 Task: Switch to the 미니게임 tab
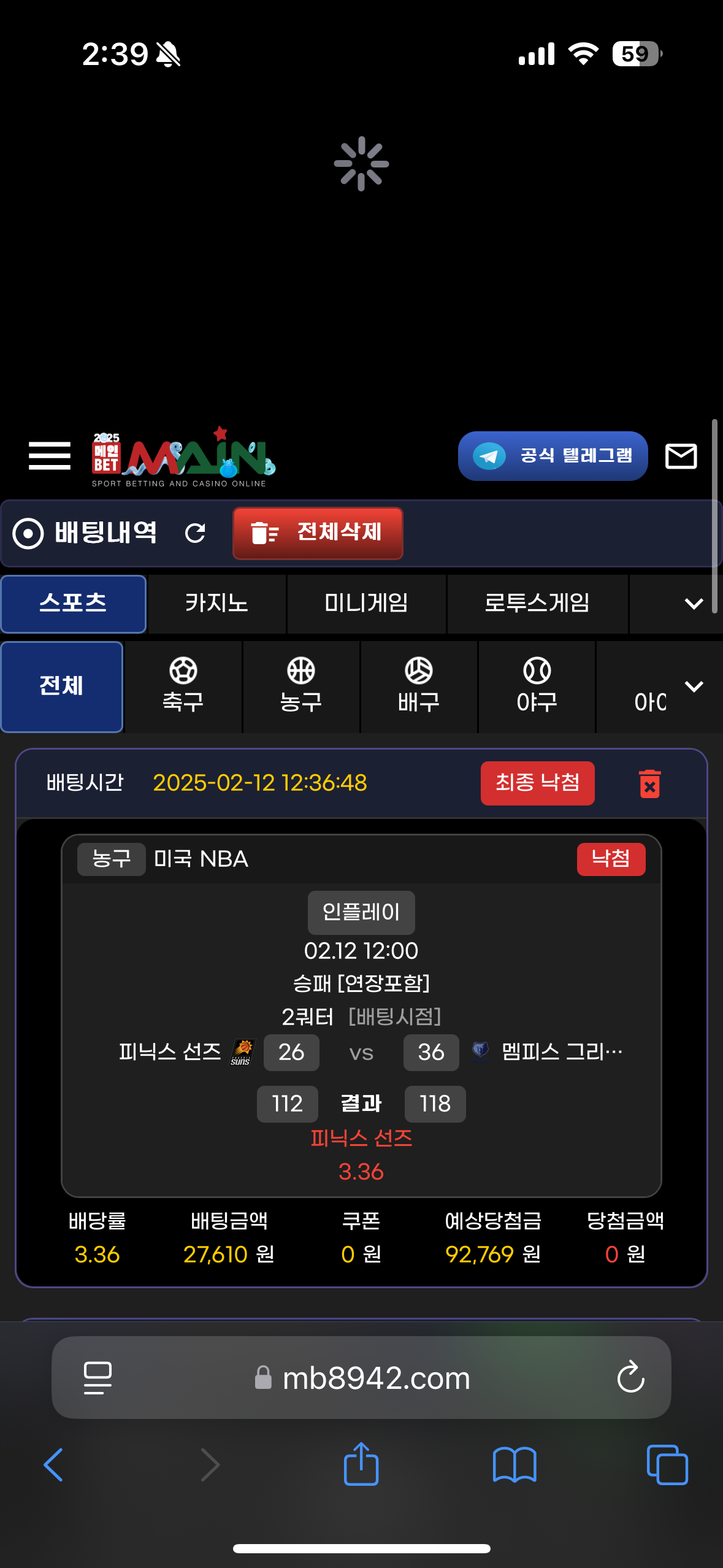point(366,604)
